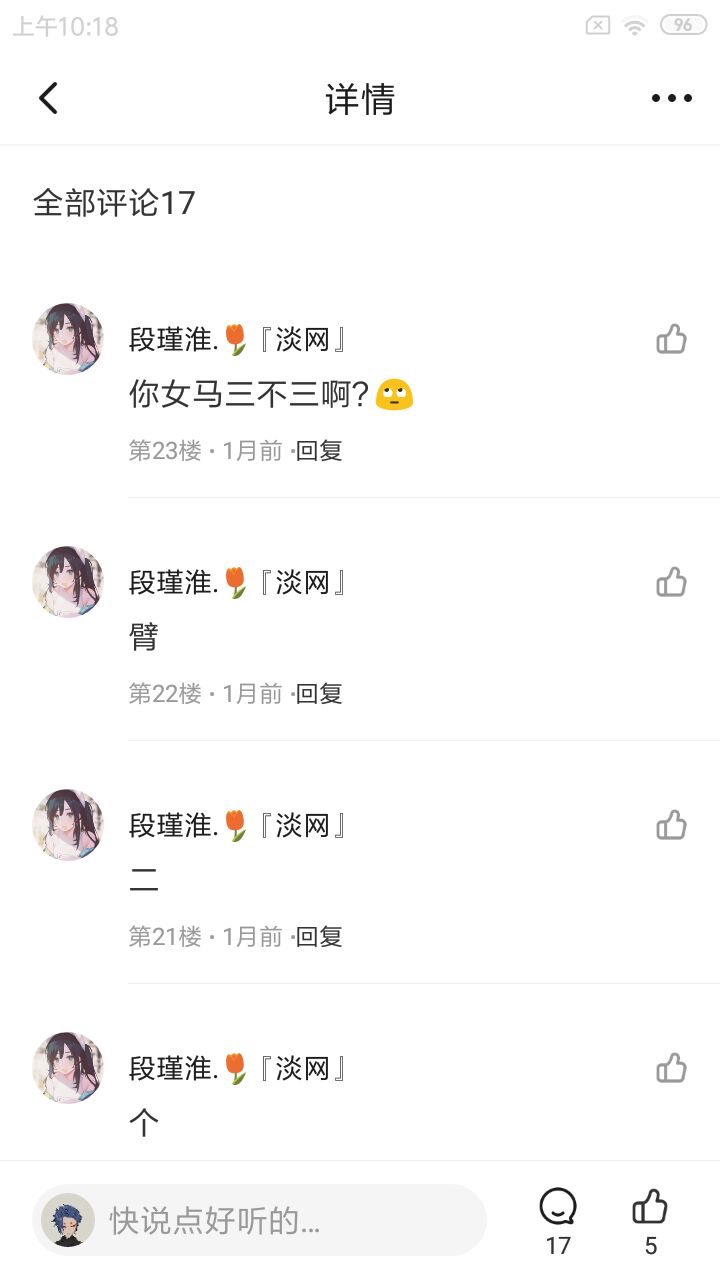
Task: Open commenter avatar on floor 21
Action: click(x=68, y=825)
